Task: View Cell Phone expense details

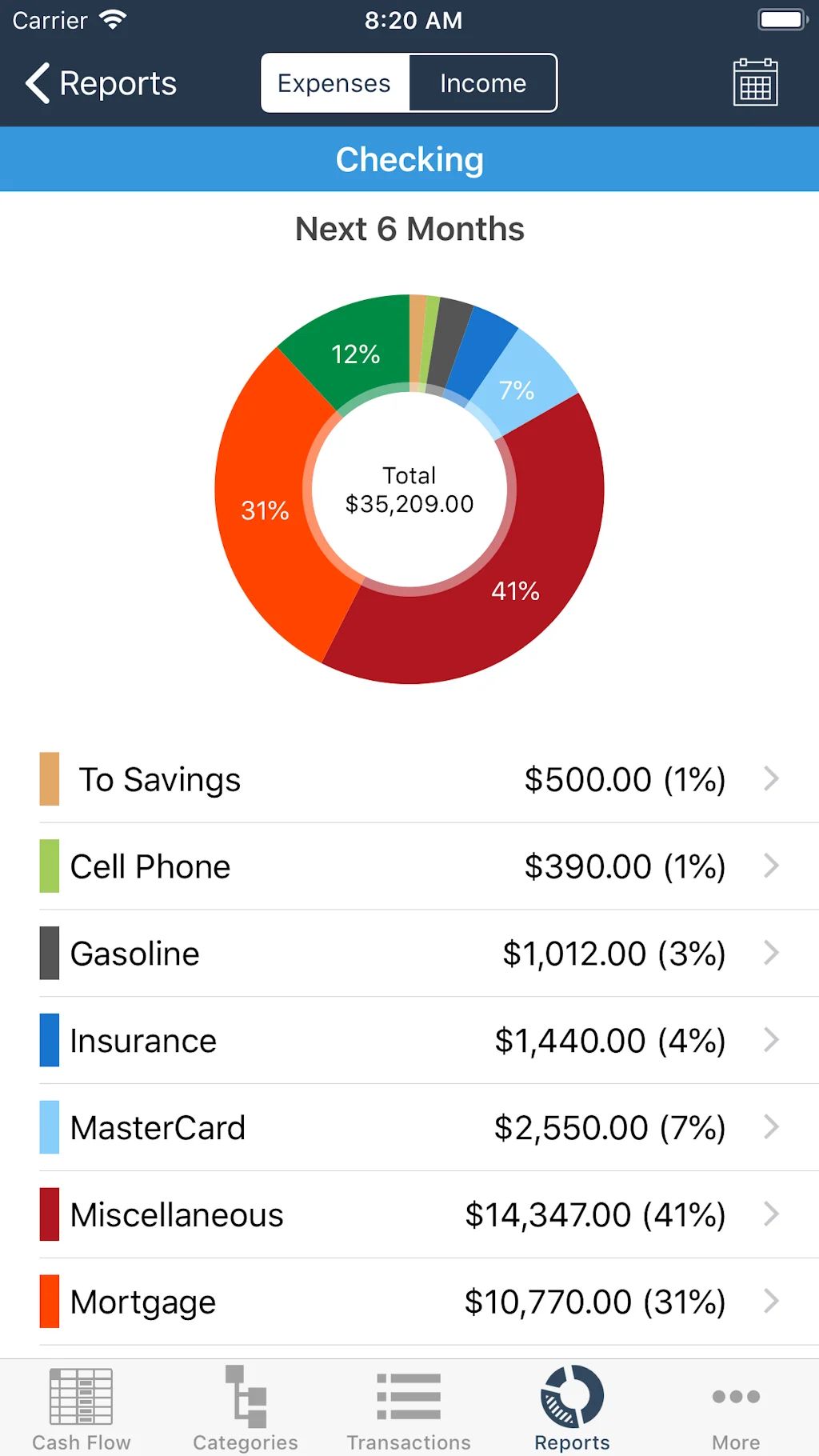Action: [x=409, y=866]
